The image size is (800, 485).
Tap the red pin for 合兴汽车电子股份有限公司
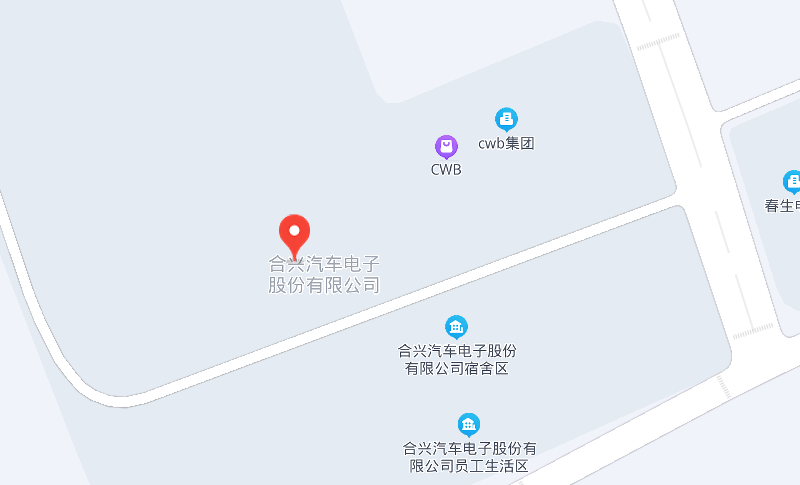(x=294, y=235)
